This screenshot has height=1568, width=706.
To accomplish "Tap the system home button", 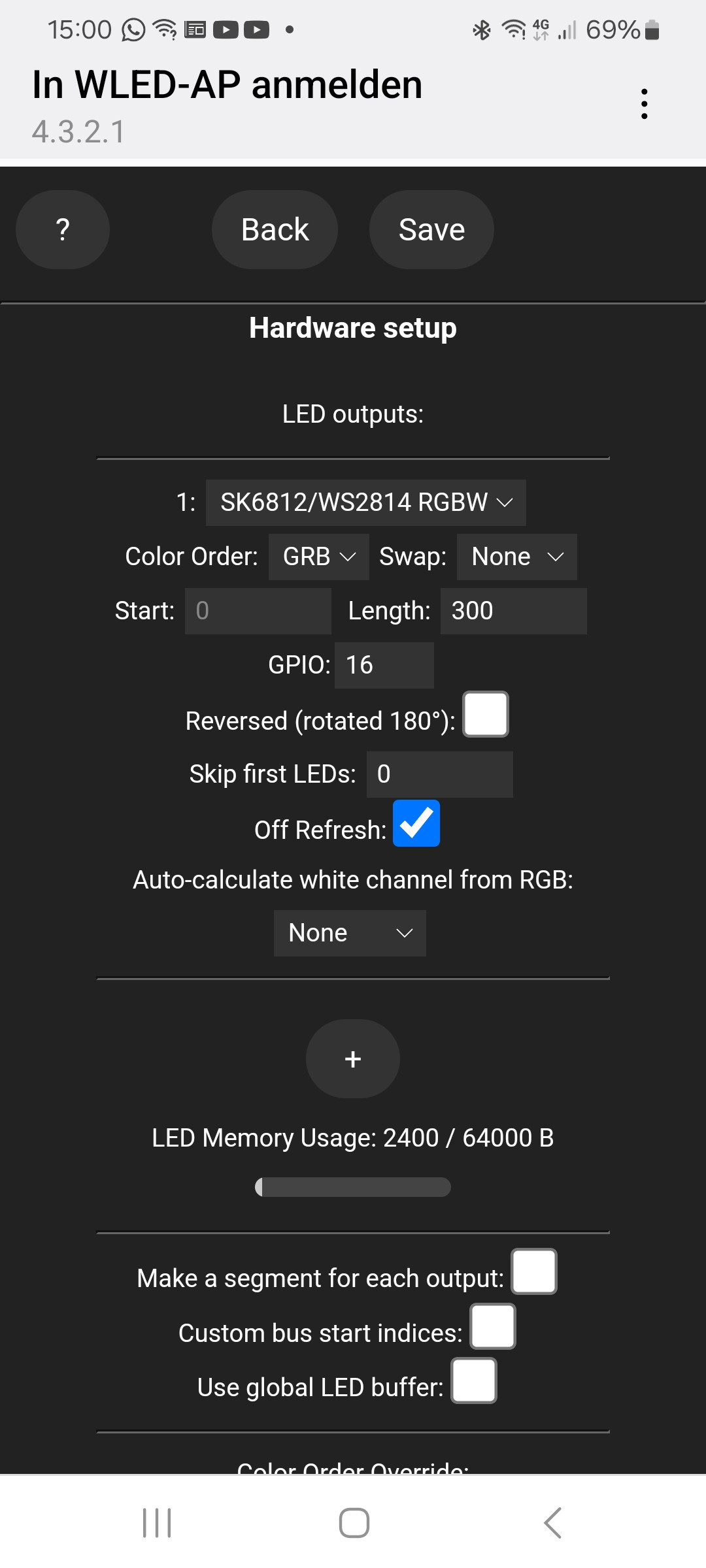I will tap(354, 1523).
